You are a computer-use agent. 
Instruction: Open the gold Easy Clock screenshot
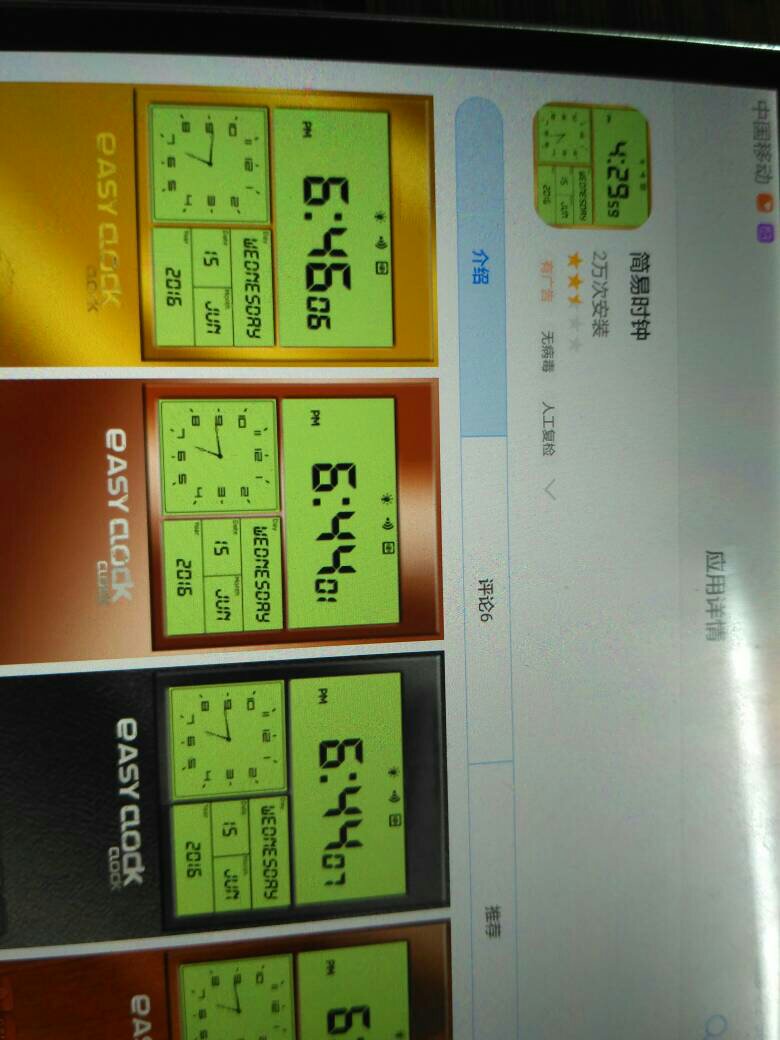(215, 225)
